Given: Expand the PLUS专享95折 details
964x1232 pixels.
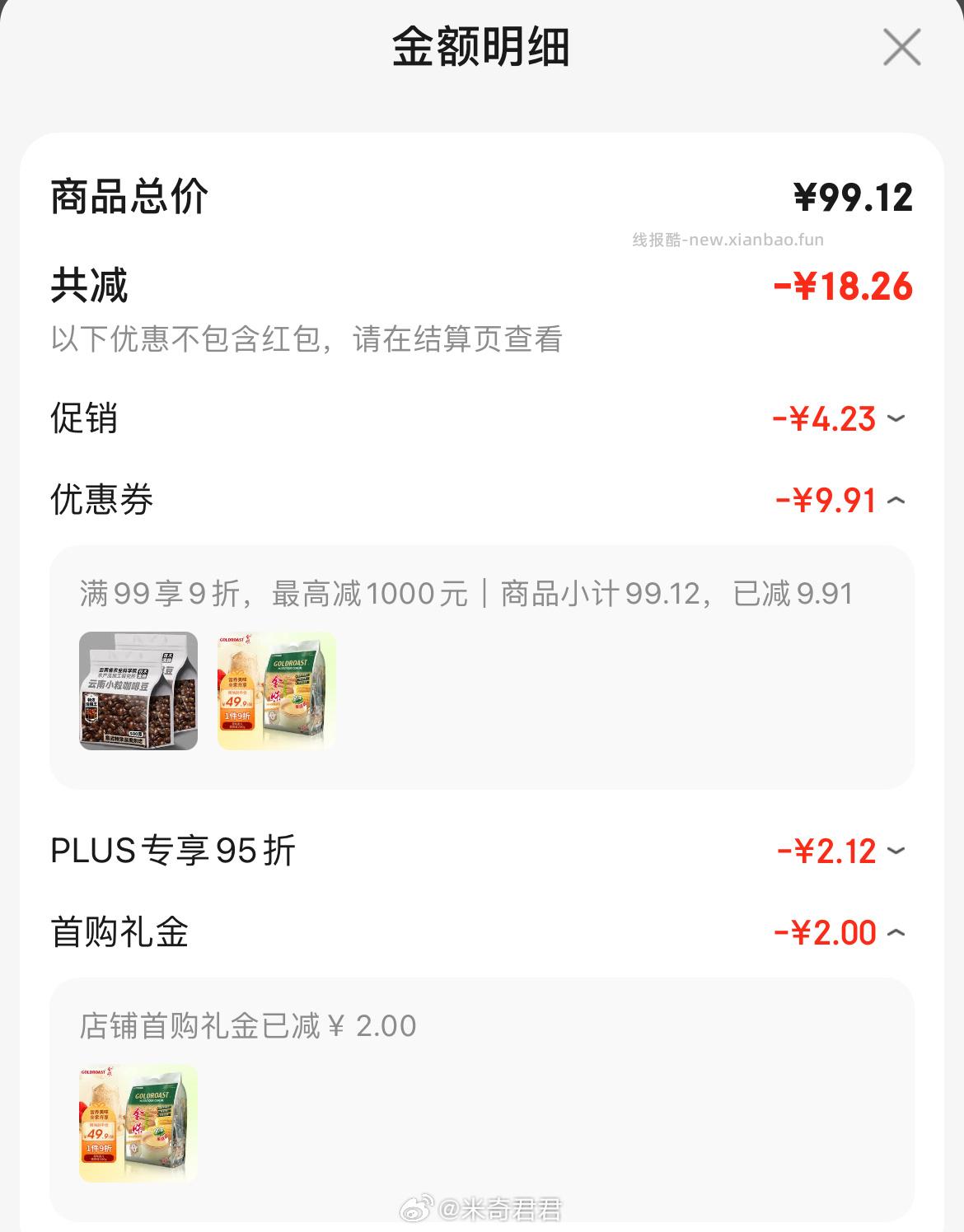Looking at the screenshot, I should coord(895,851).
